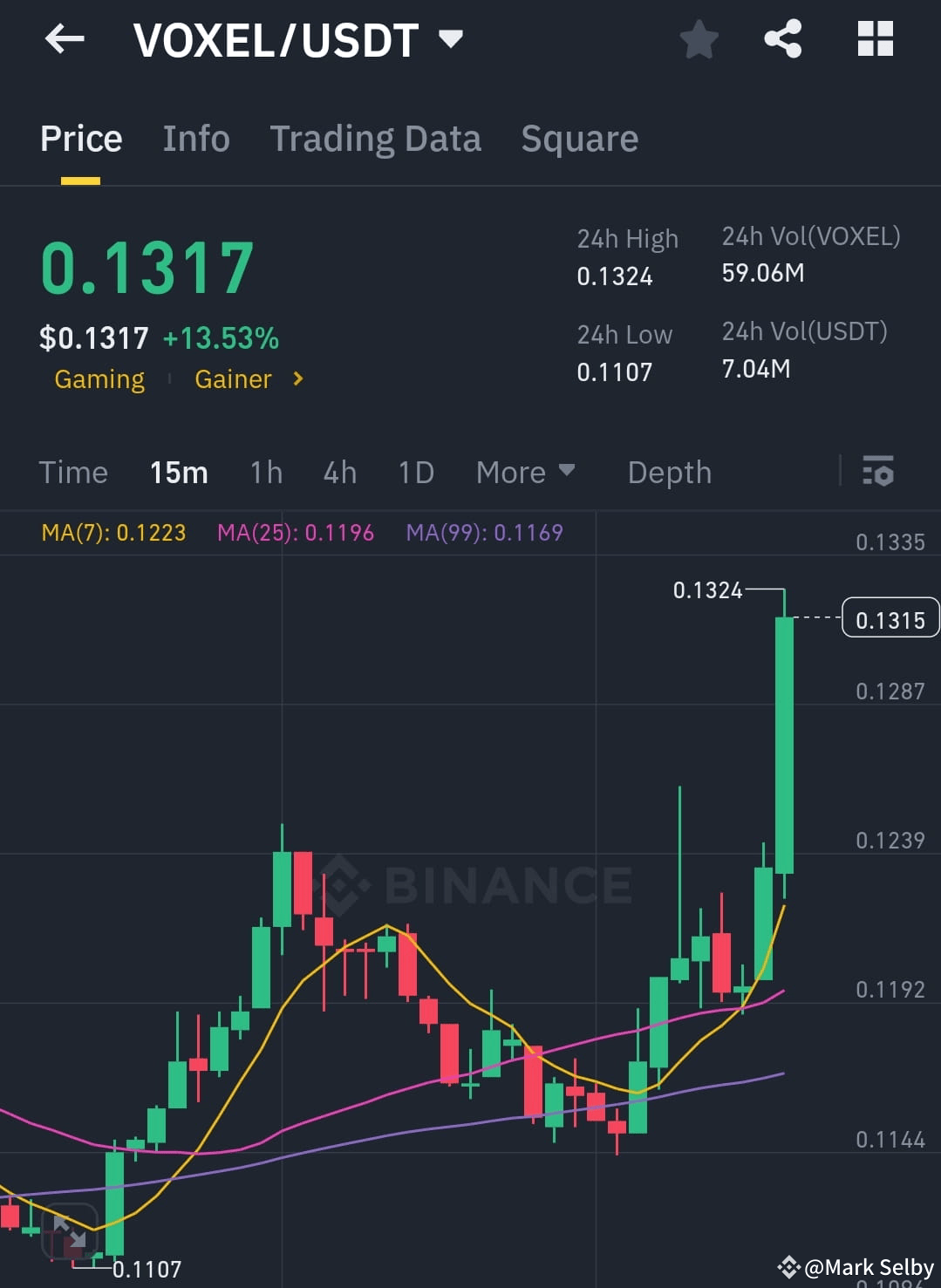This screenshot has width=941, height=1288.
Task: Open the Gaming category tag
Action: click(99, 379)
